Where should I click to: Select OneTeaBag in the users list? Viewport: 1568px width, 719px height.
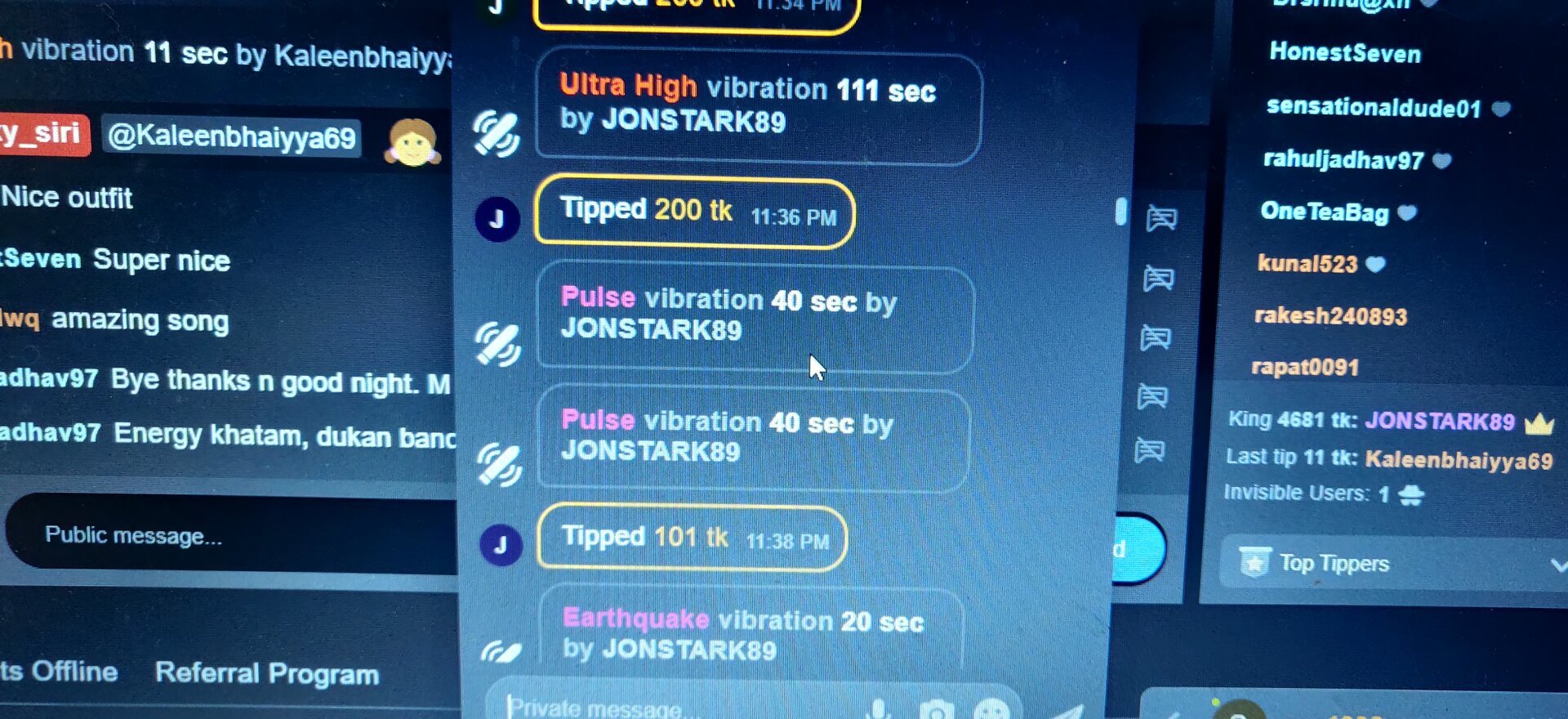pos(1323,212)
